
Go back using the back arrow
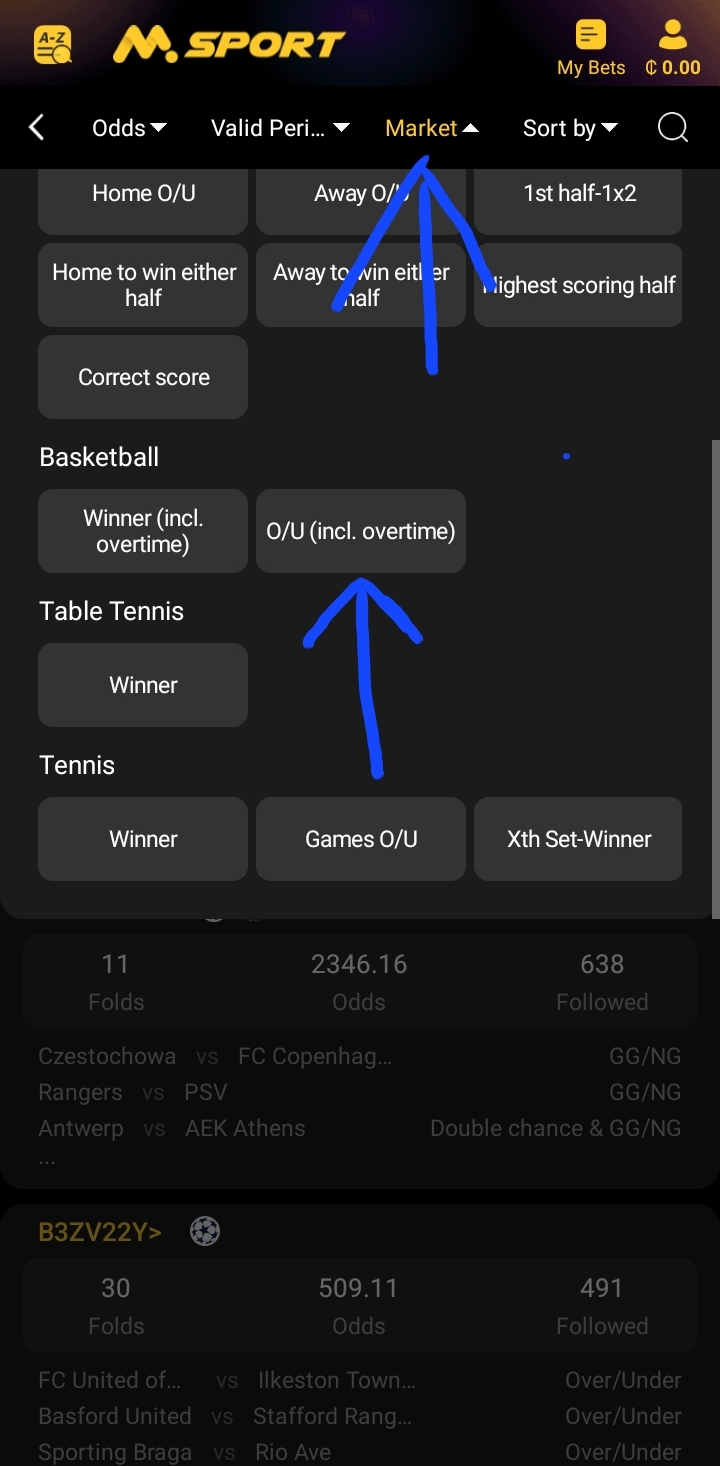[37, 127]
